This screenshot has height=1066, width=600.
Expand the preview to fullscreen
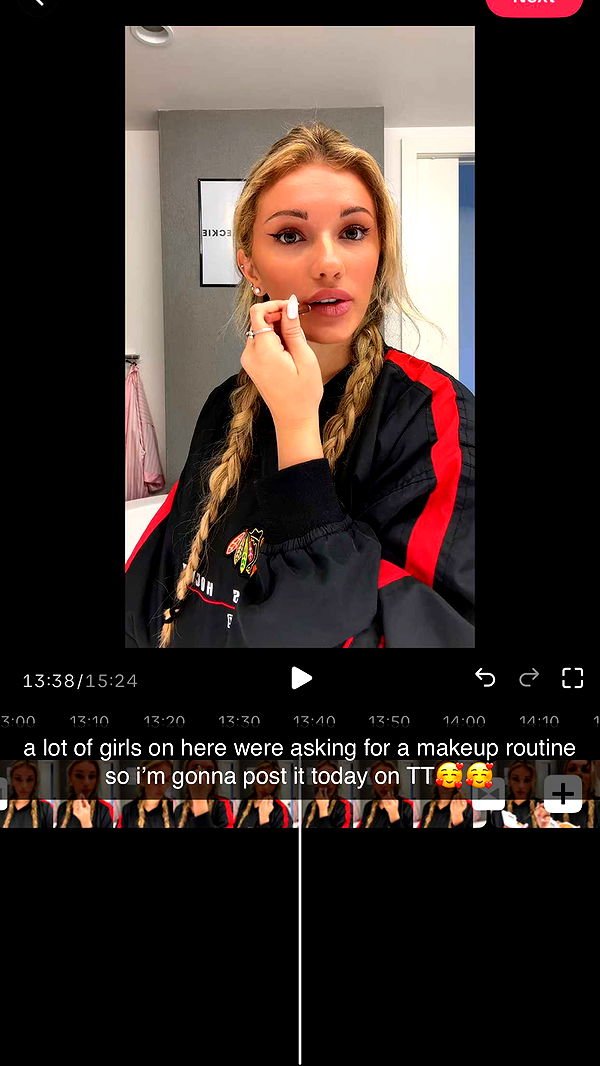click(x=572, y=678)
